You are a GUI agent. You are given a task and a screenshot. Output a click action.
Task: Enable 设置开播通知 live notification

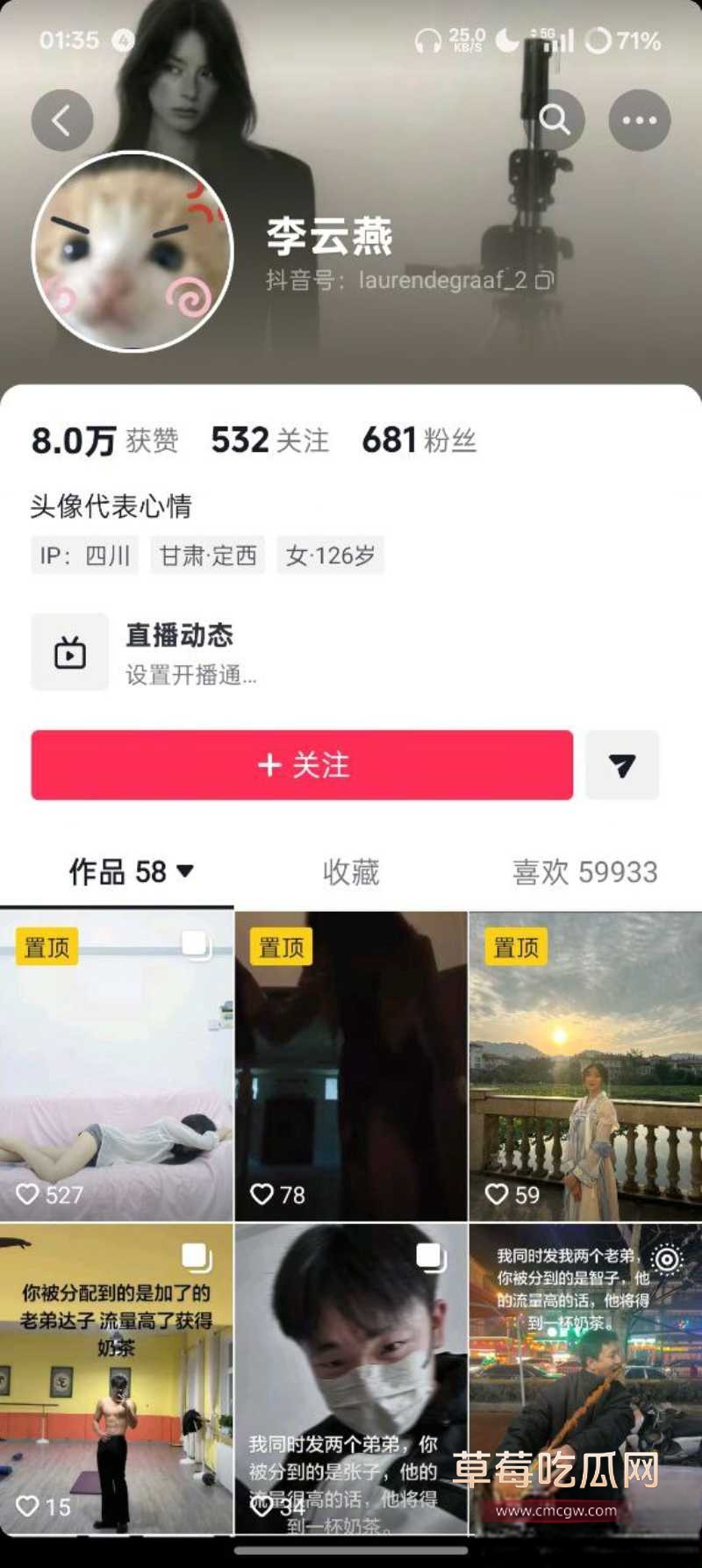click(190, 676)
